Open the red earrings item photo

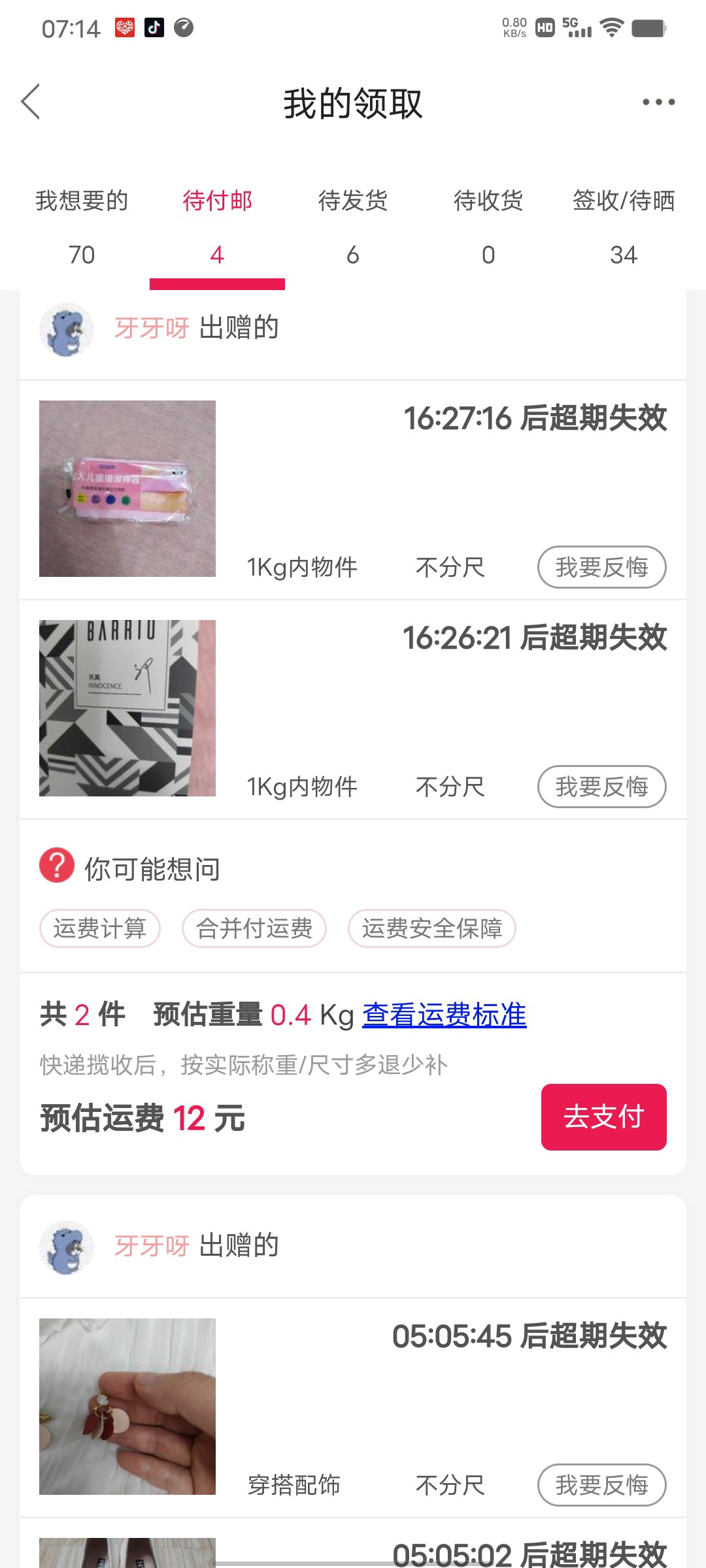tap(127, 1407)
